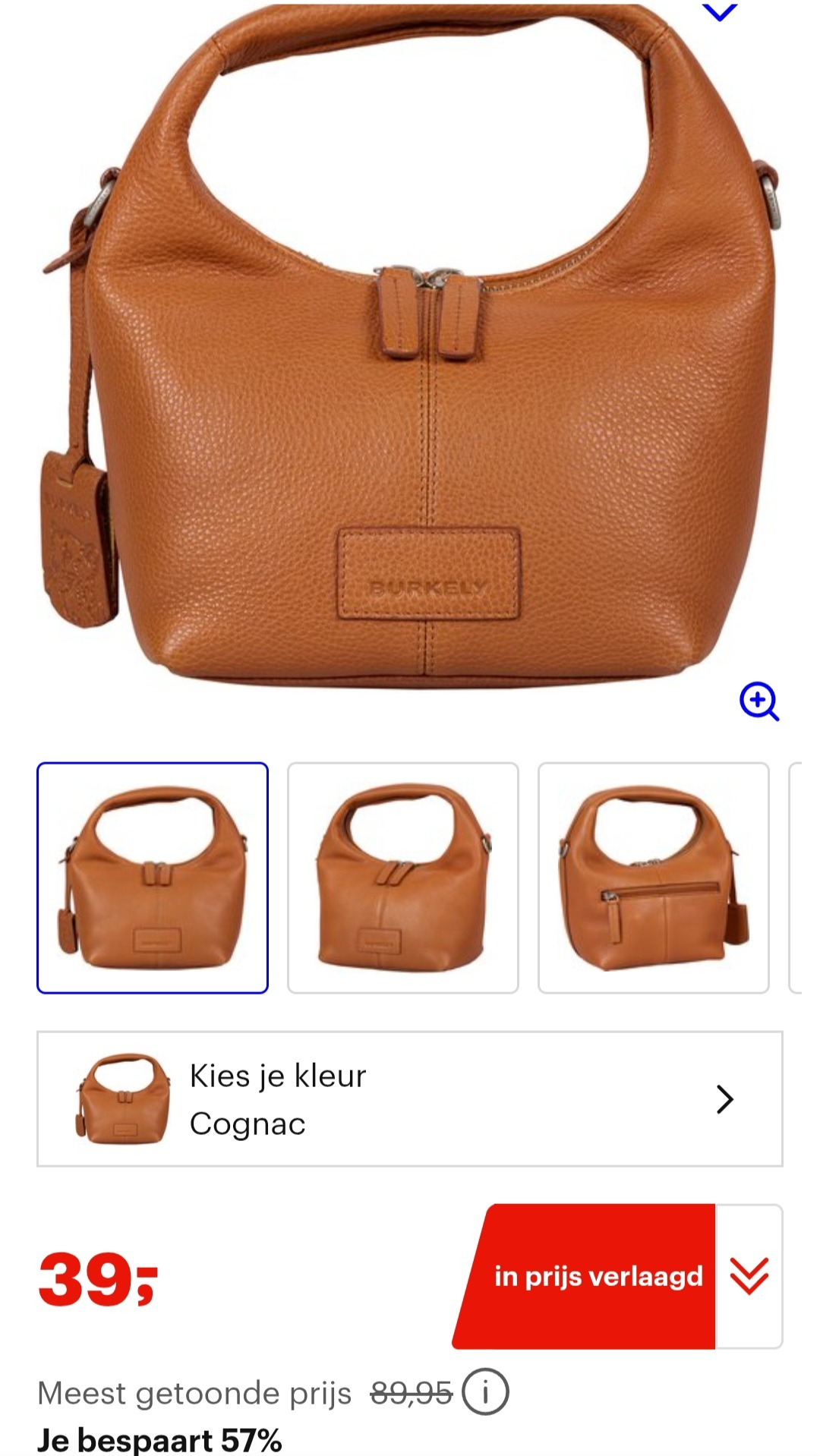Click the partially visible fourth thumbnail on the right
This screenshot has width=820, height=1456.
807,873
